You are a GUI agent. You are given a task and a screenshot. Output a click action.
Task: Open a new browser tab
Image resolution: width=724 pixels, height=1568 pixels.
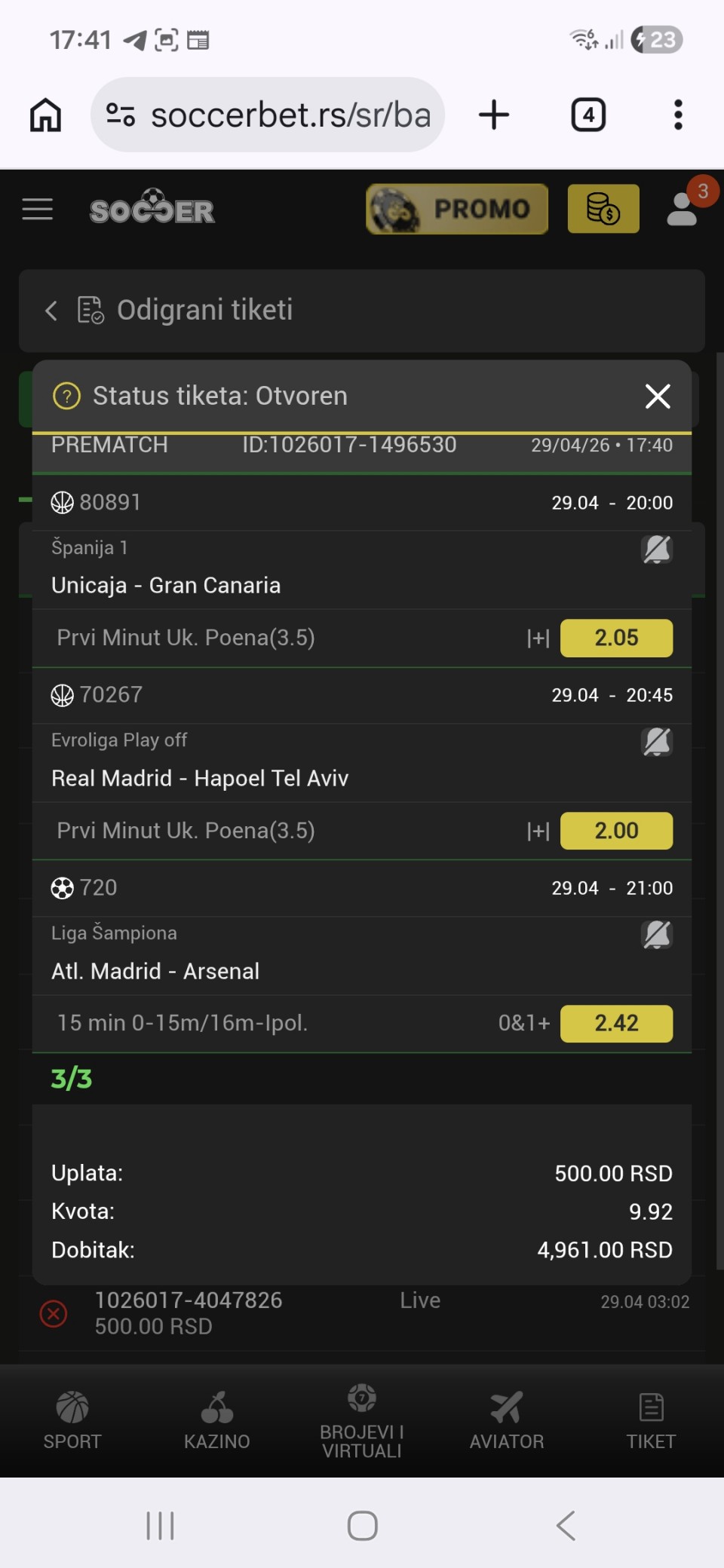click(494, 115)
